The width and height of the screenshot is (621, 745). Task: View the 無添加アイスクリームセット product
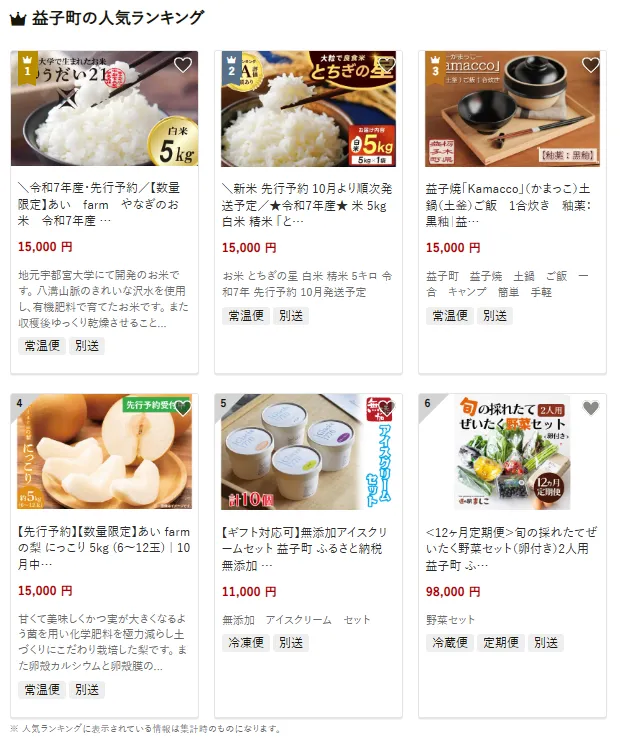pos(308,543)
